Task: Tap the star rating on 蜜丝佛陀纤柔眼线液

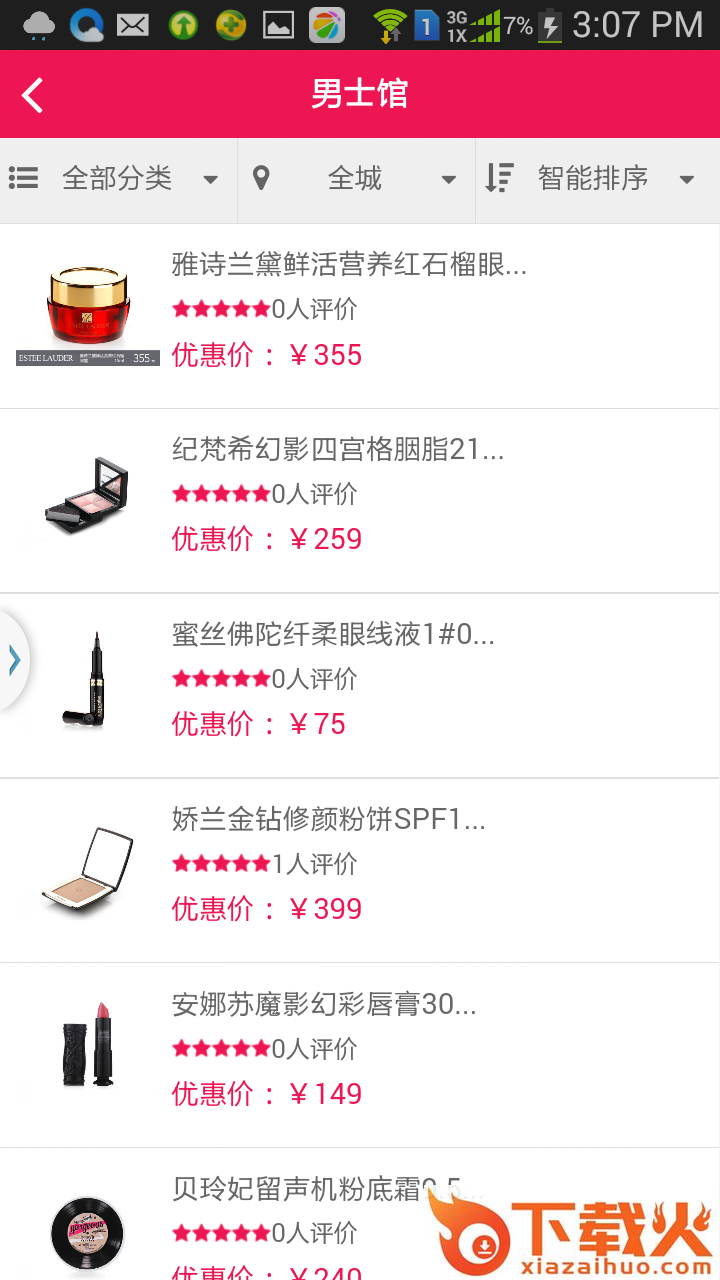Action: 221,678
